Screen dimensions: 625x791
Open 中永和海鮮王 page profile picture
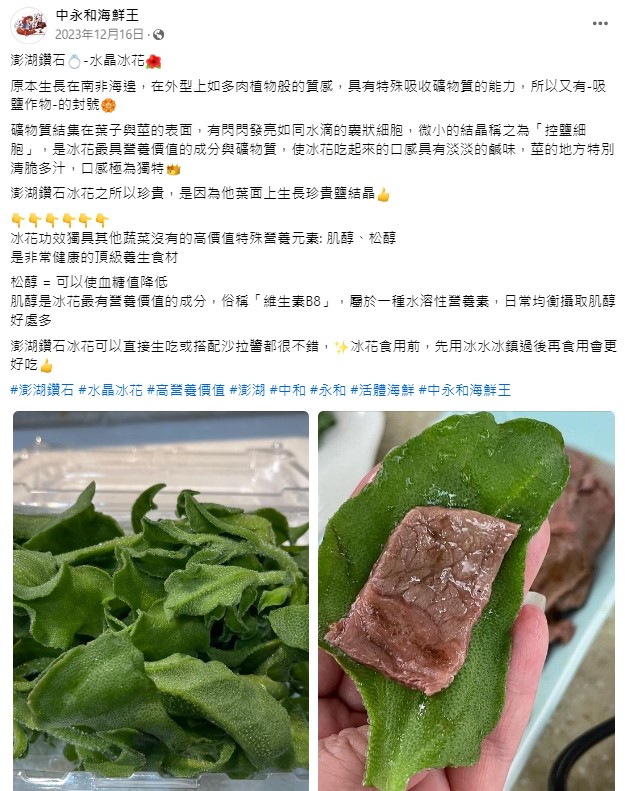coord(29,24)
